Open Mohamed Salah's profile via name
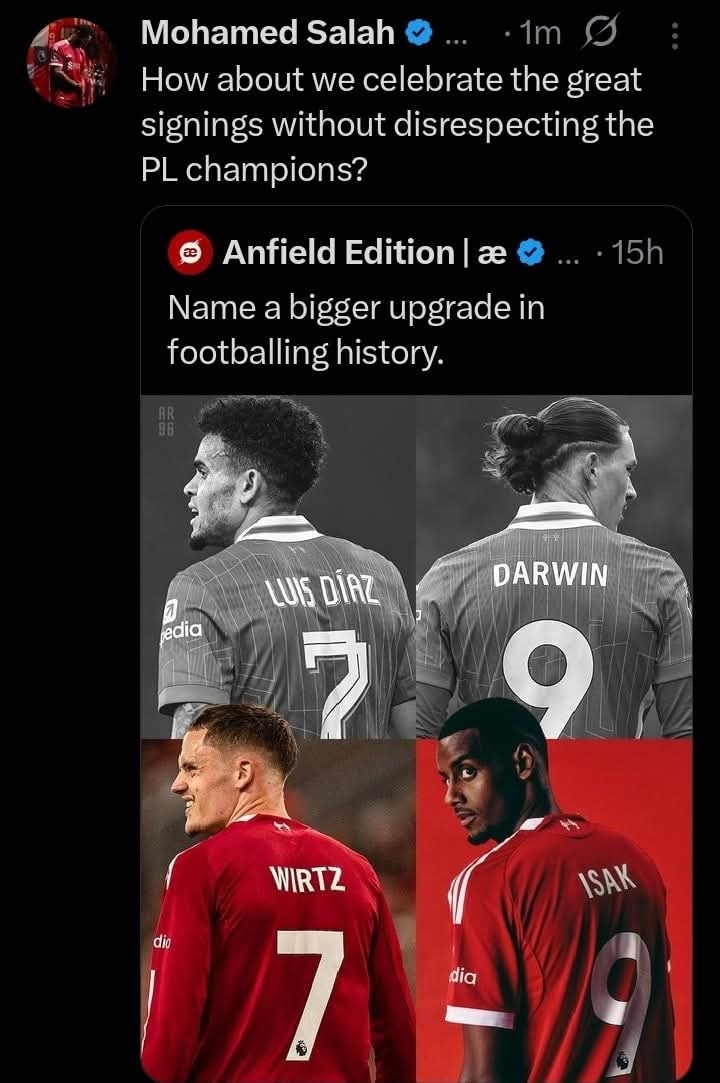The image size is (720, 1083). (268, 34)
